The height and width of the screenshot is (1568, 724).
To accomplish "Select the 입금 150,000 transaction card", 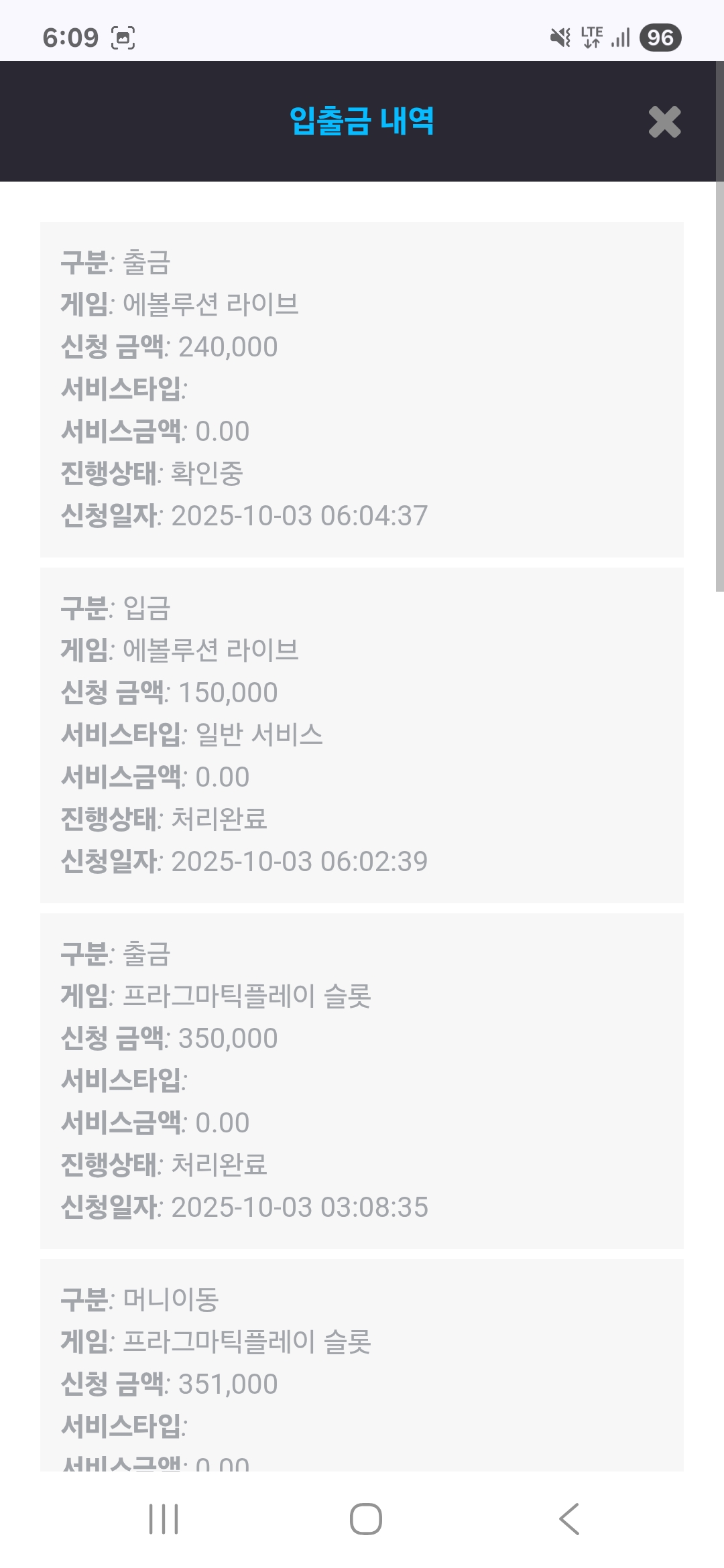I will (362, 734).
